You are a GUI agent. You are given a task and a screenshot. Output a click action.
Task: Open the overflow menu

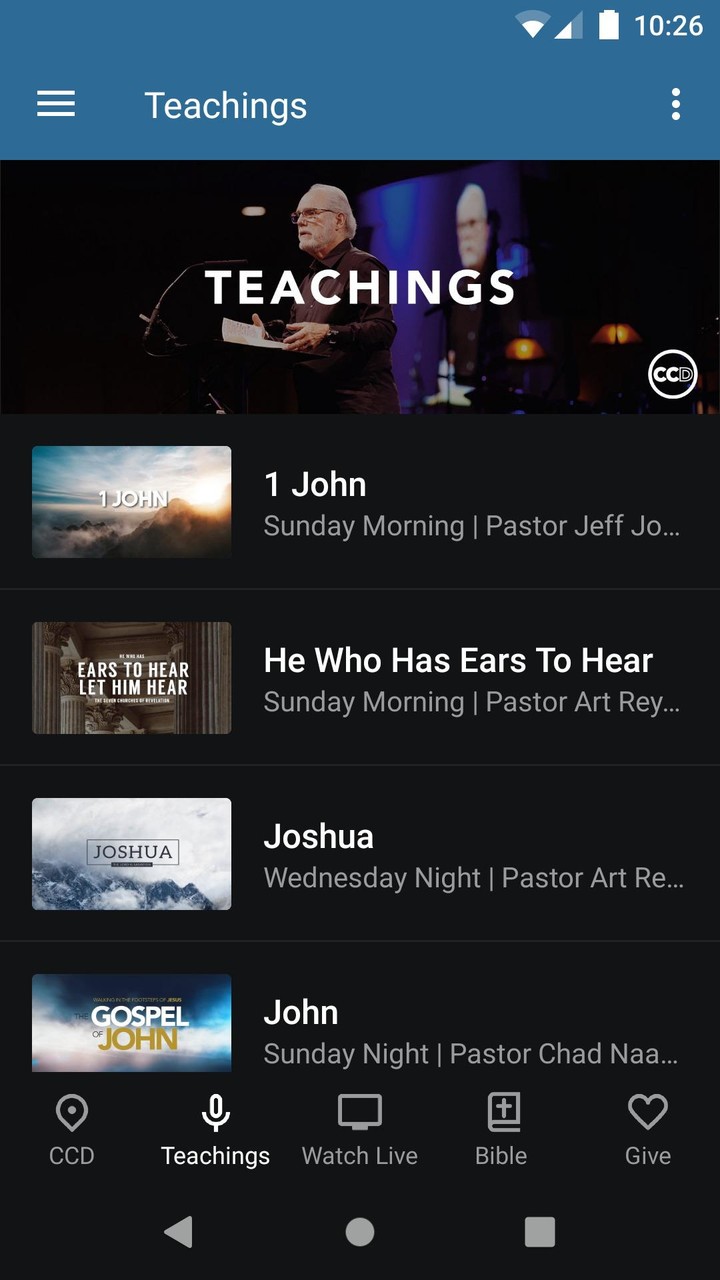(x=676, y=105)
